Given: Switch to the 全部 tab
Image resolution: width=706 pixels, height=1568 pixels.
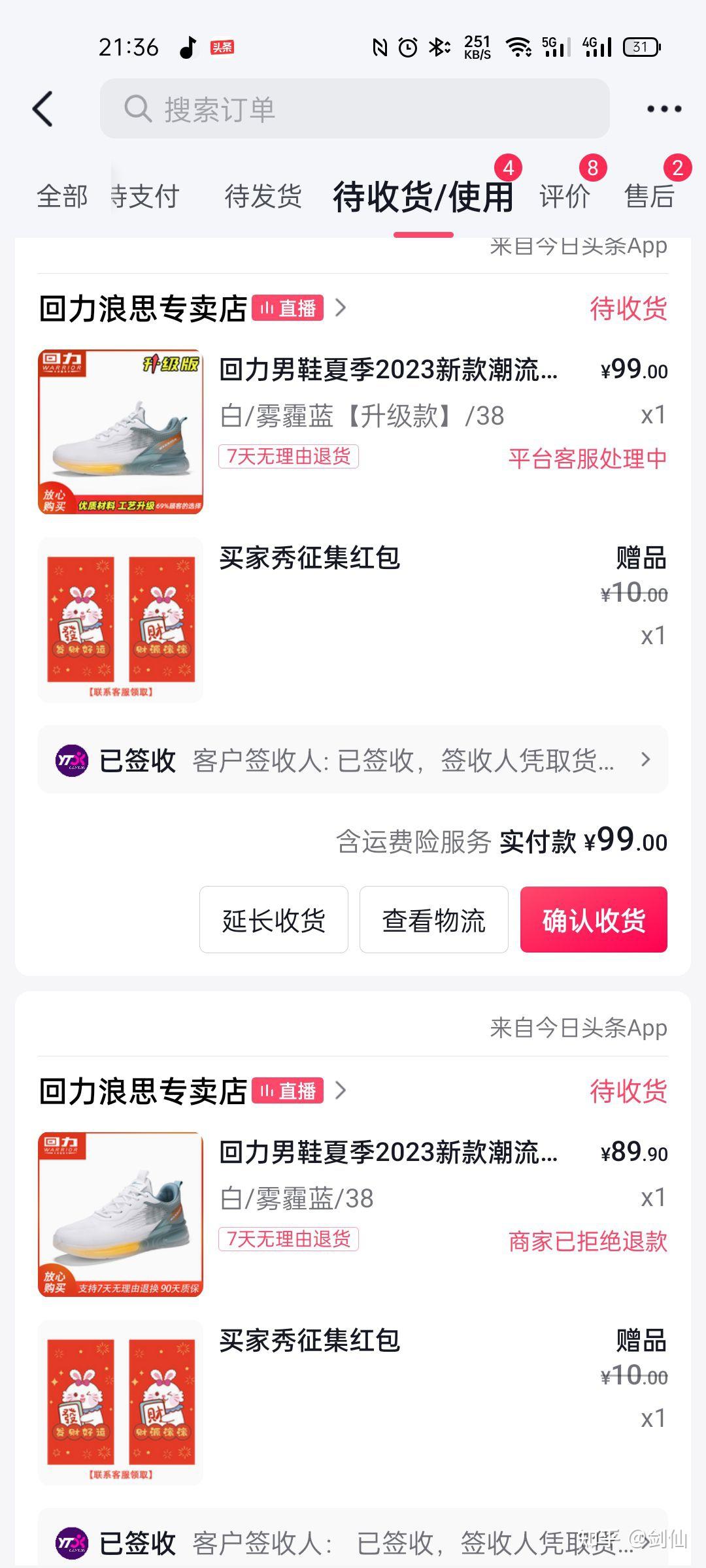Looking at the screenshot, I should 61,196.
